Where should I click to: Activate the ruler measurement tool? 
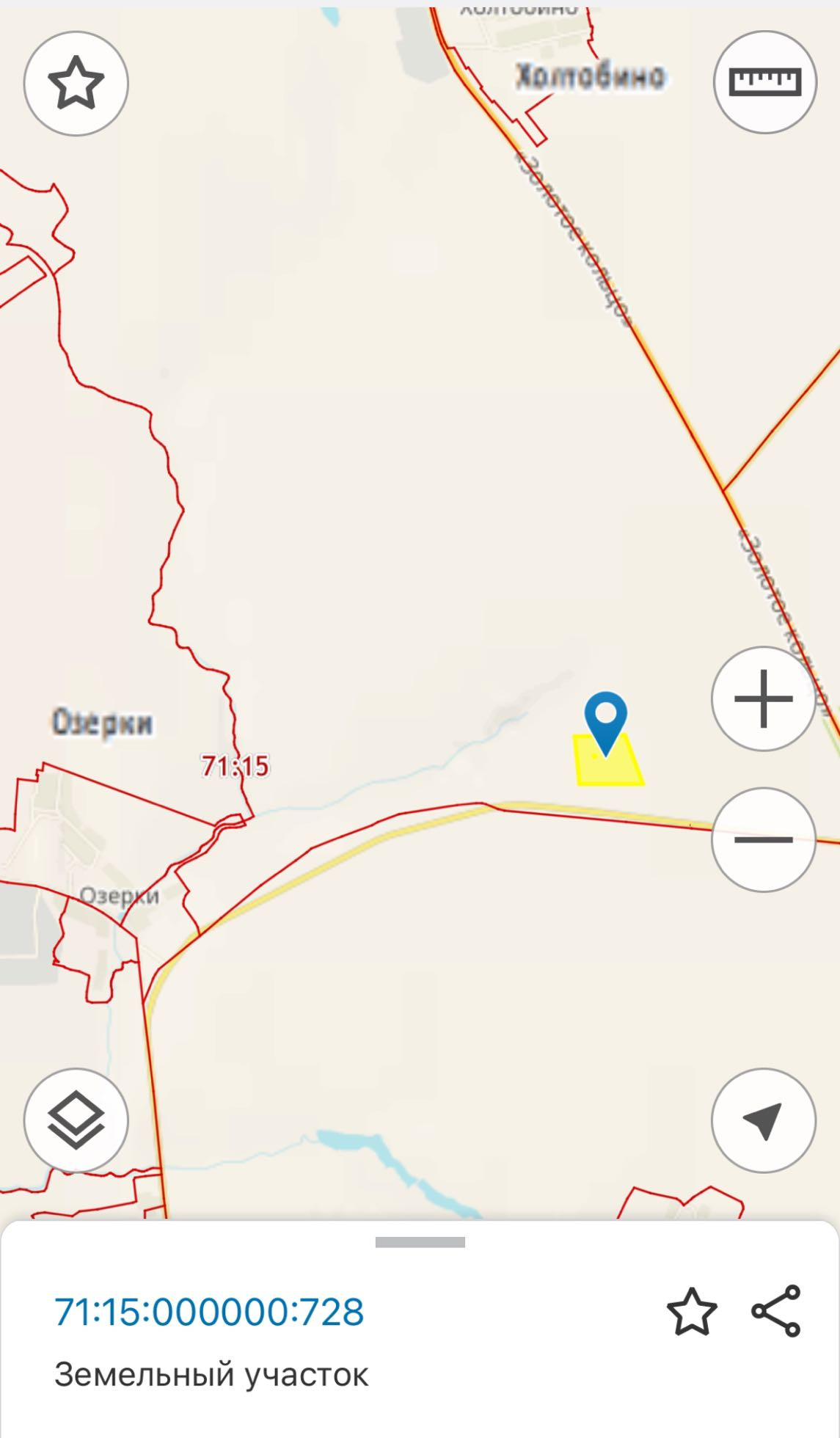pyautogui.click(x=764, y=81)
